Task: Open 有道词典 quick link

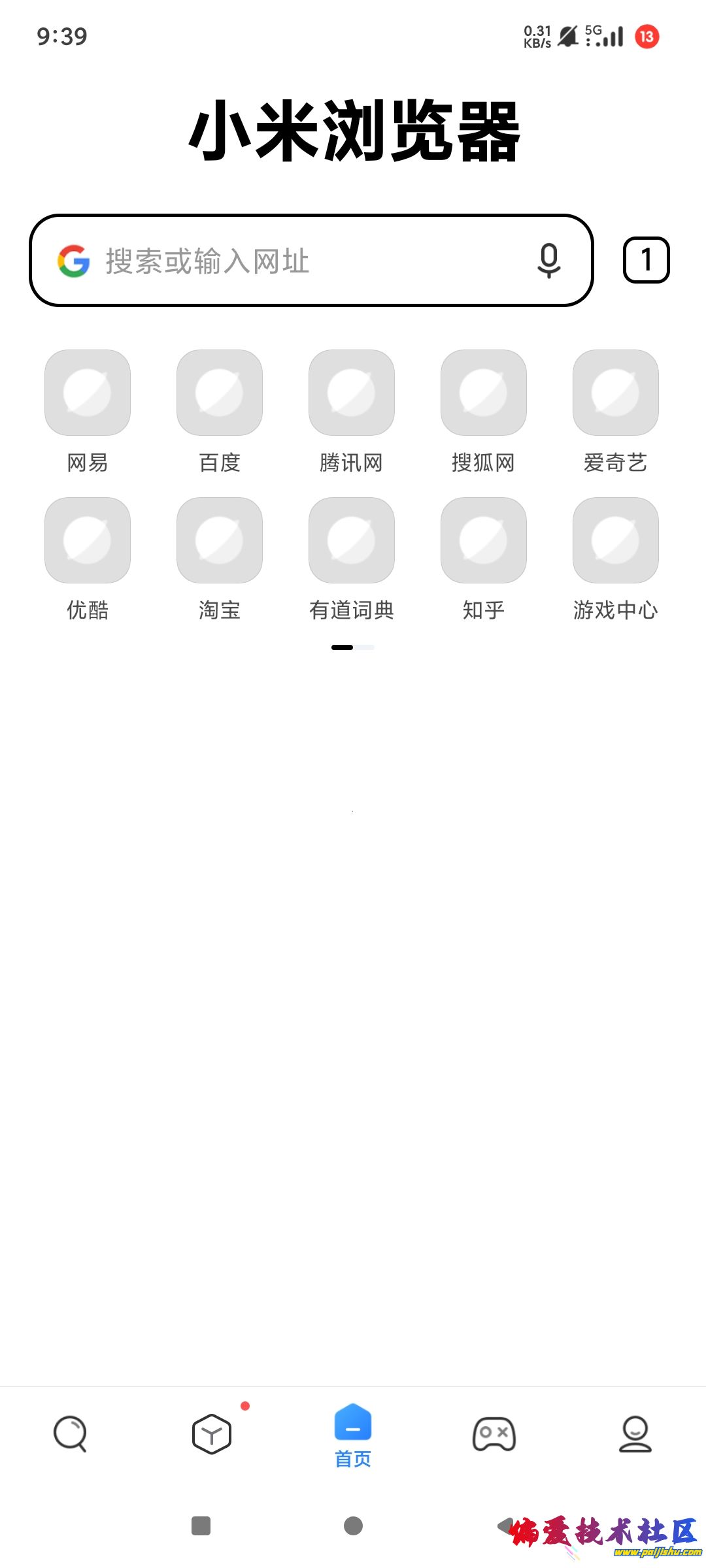Action: click(x=352, y=540)
